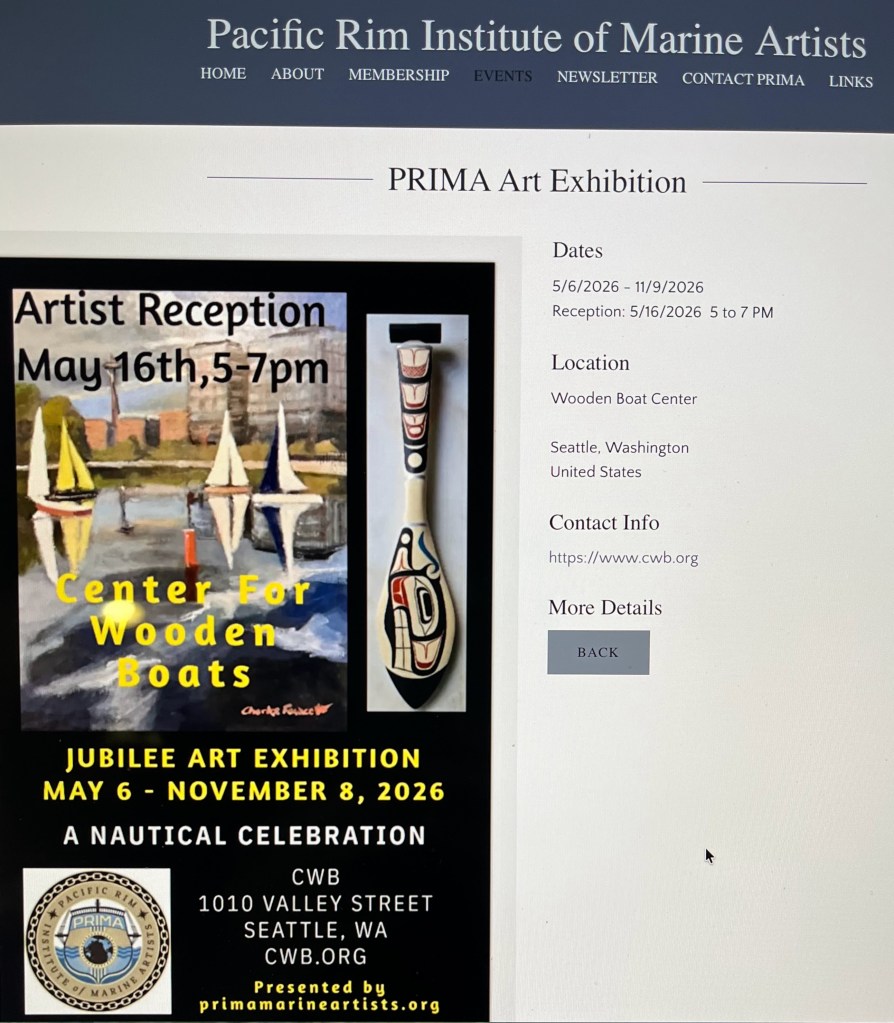Tap Contact PRIMA in the menu
The image size is (894, 1023).
[x=743, y=79]
